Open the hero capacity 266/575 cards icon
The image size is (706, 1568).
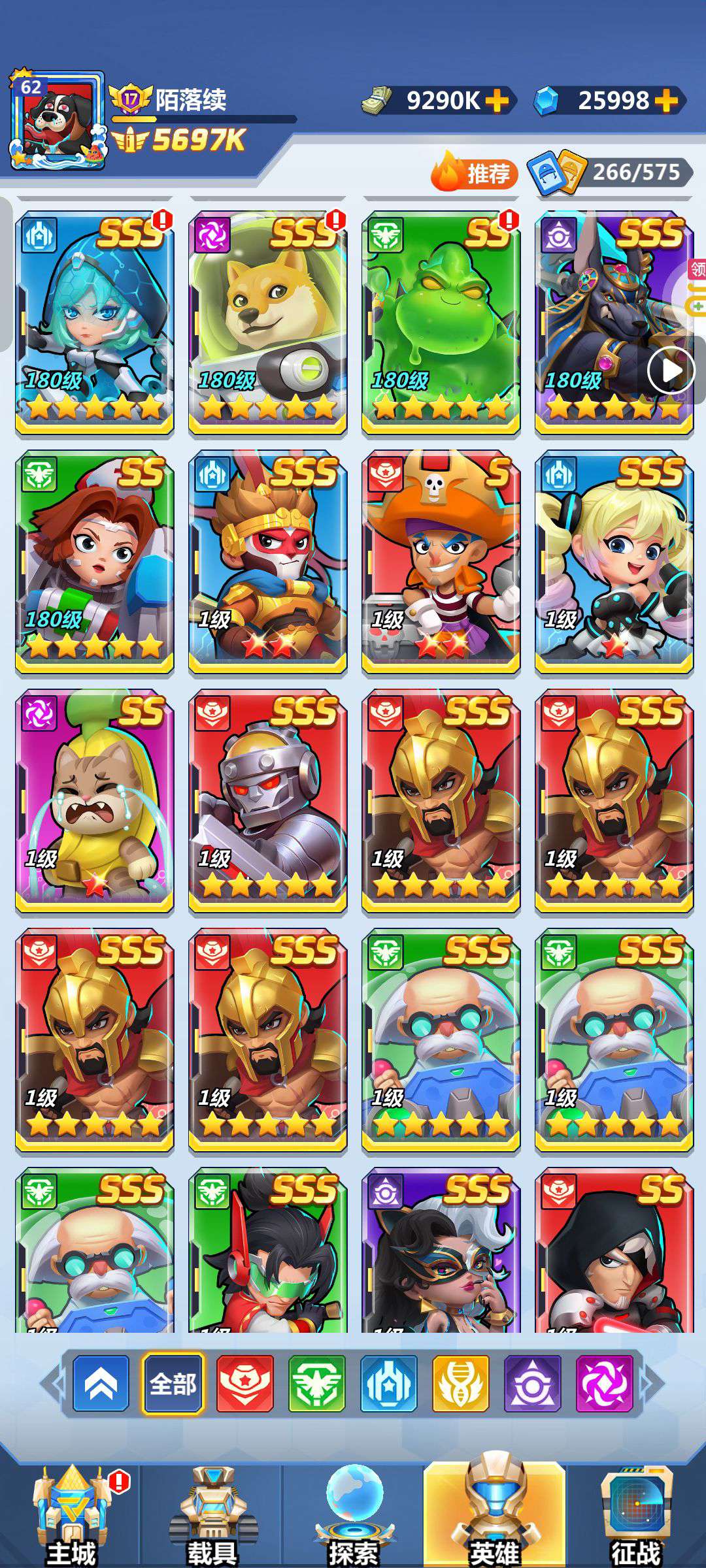(556, 173)
